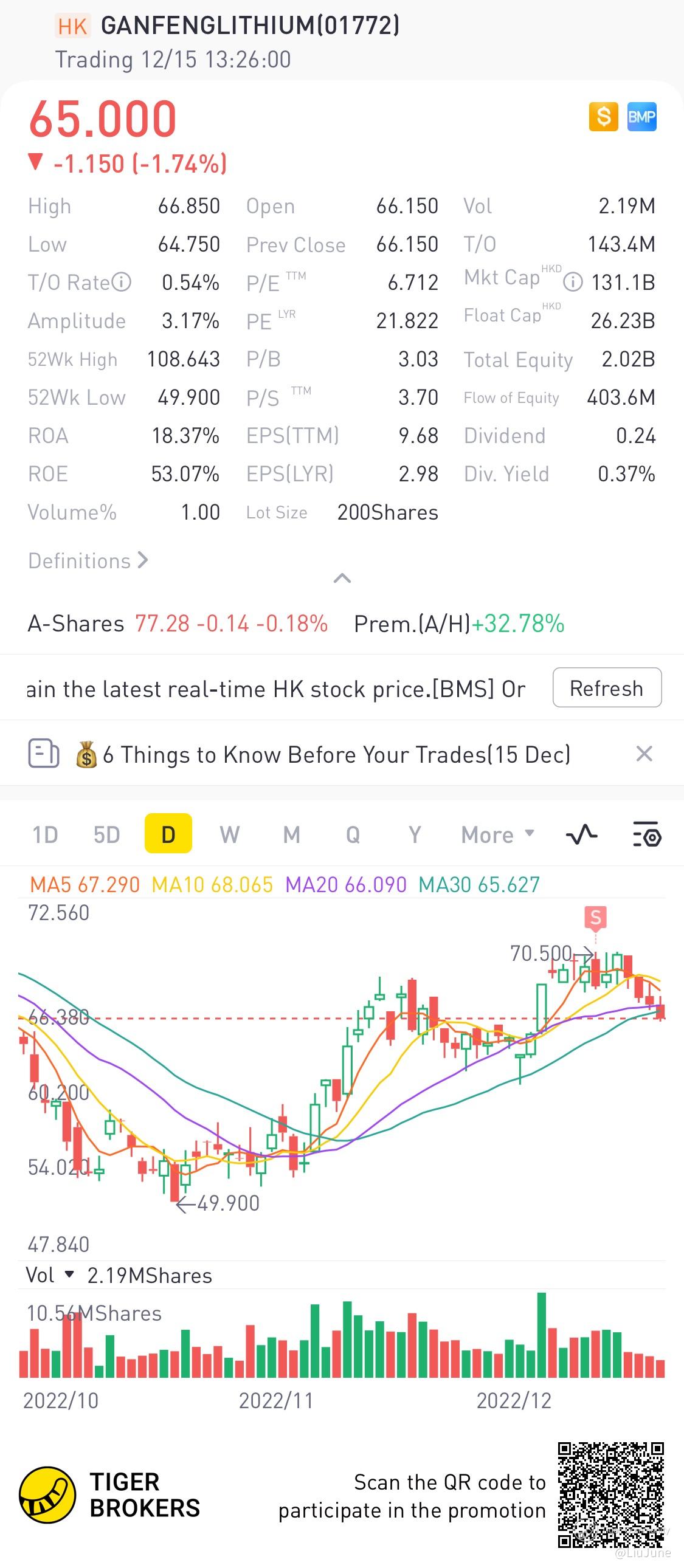
Task: Switch to the quarterly Q chart
Action: (x=353, y=834)
